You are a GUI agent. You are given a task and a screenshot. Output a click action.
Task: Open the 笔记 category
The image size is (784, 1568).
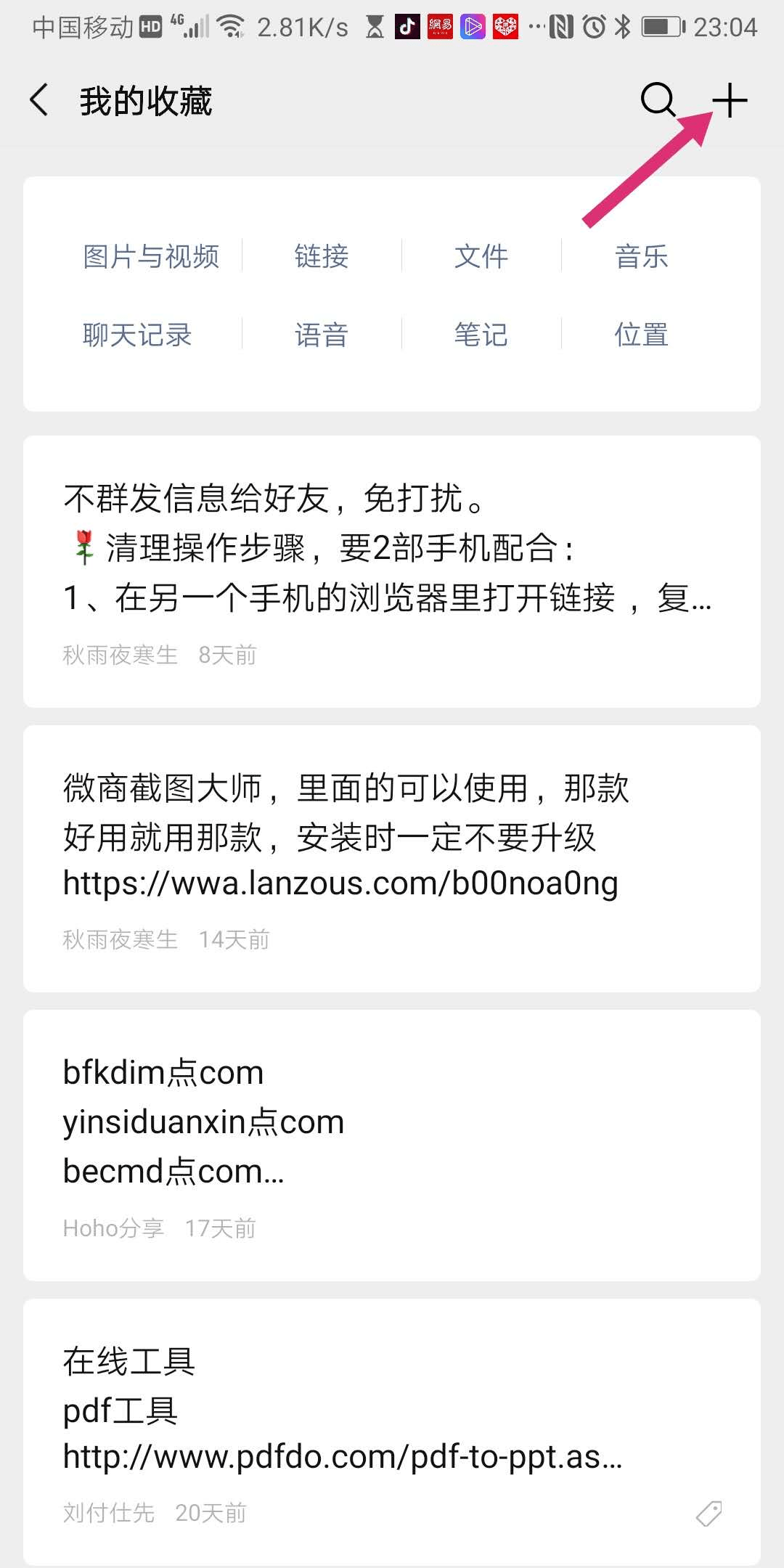click(481, 335)
